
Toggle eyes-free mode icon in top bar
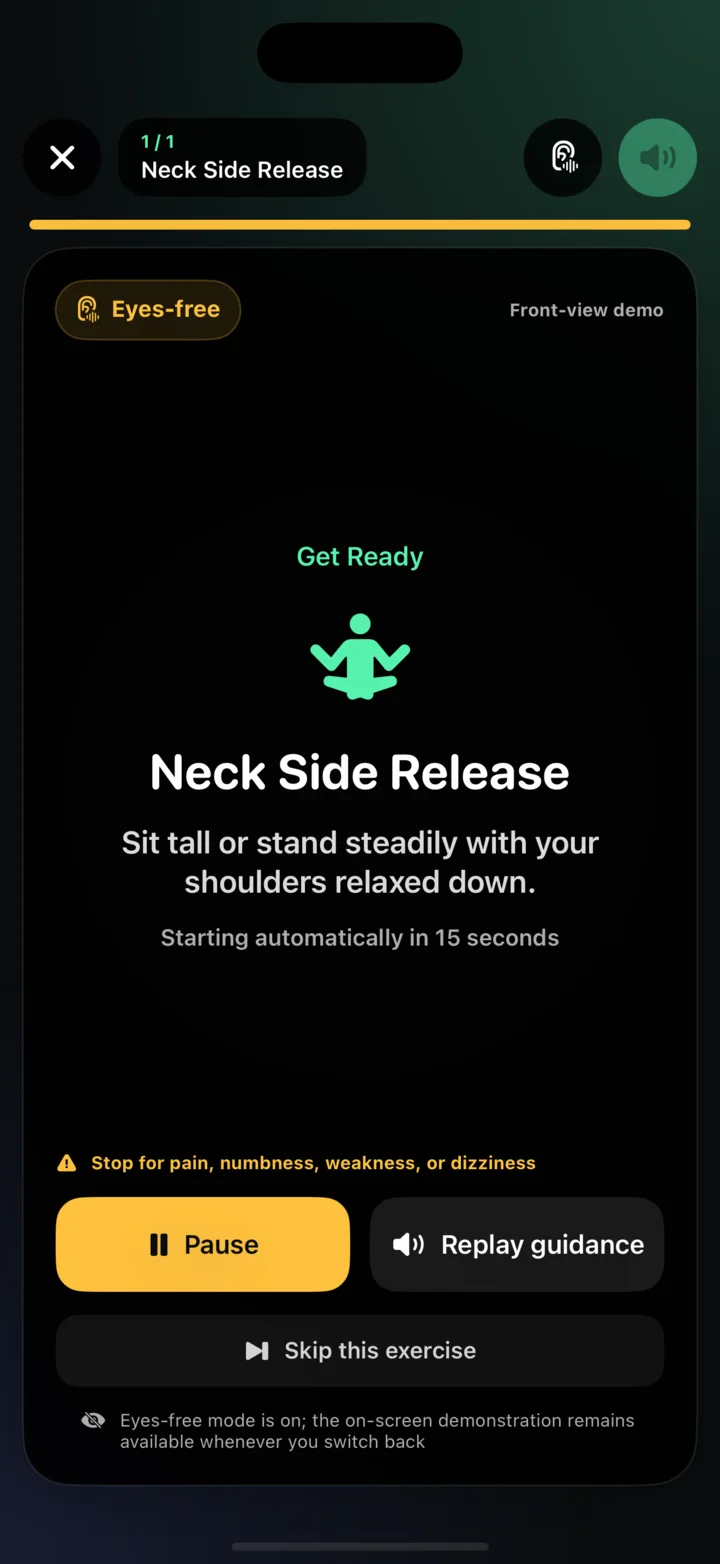(563, 157)
